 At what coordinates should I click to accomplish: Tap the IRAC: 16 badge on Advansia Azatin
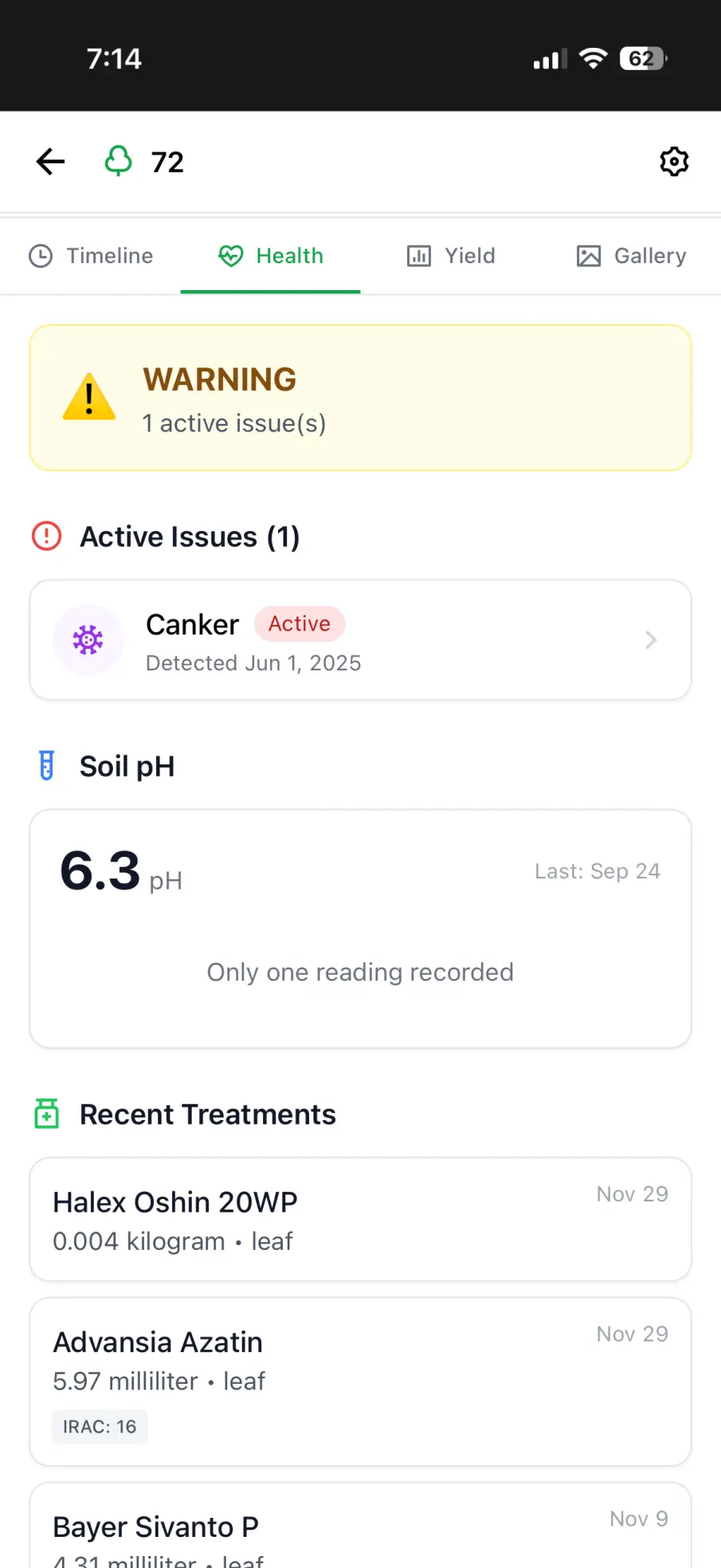[99, 1426]
